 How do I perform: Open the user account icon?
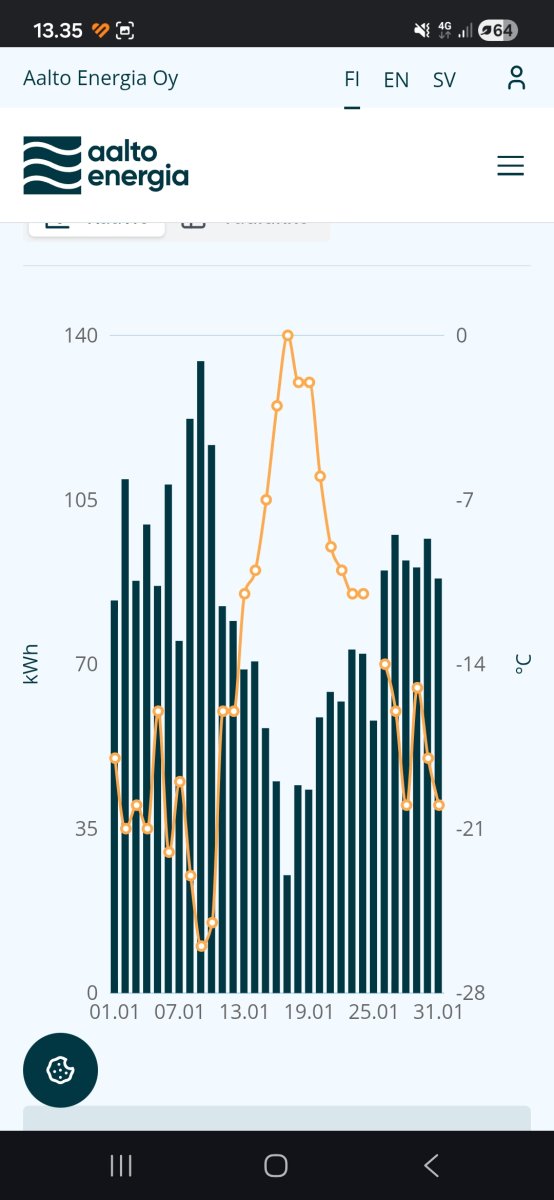(x=516, y=78)
